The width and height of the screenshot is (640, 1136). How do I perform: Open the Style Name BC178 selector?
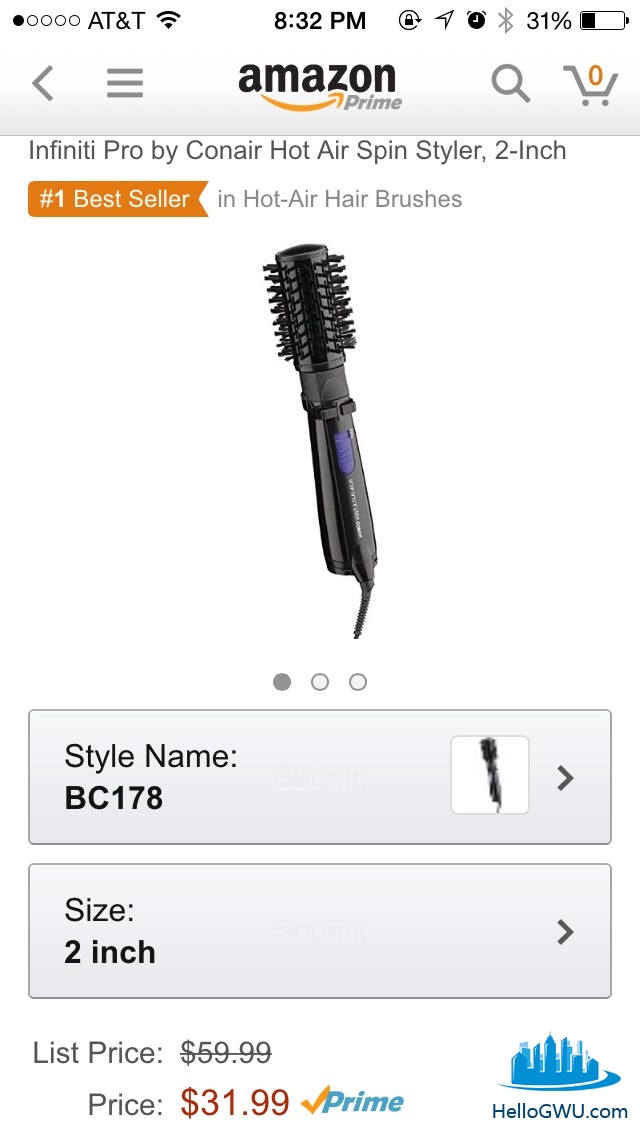pyautogui.click(x=320, y=777)
